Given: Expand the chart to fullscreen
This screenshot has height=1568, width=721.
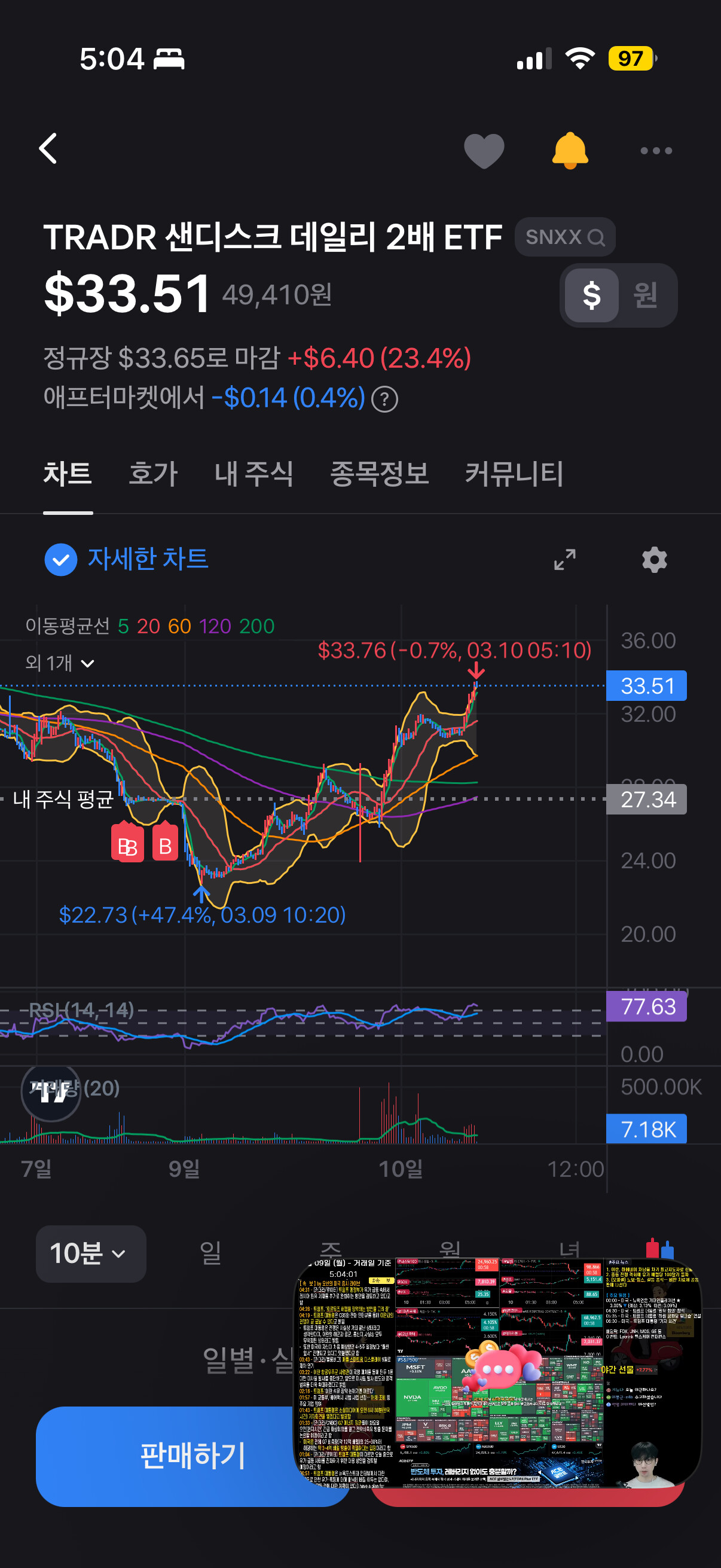Looking at the screenshot, I should pyautogui.click(x=564, y=559).
